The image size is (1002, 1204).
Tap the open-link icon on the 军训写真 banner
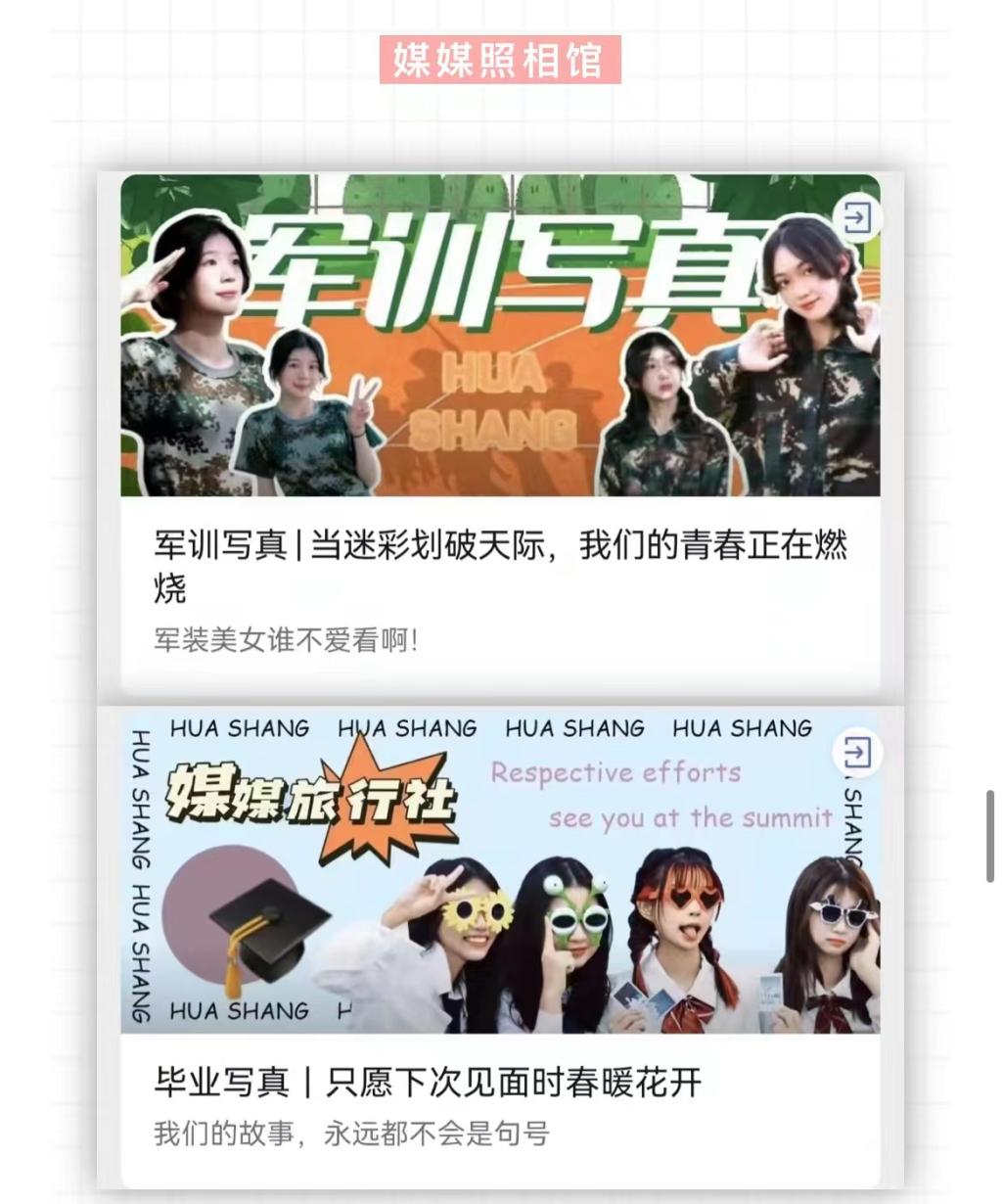[857, 217]
